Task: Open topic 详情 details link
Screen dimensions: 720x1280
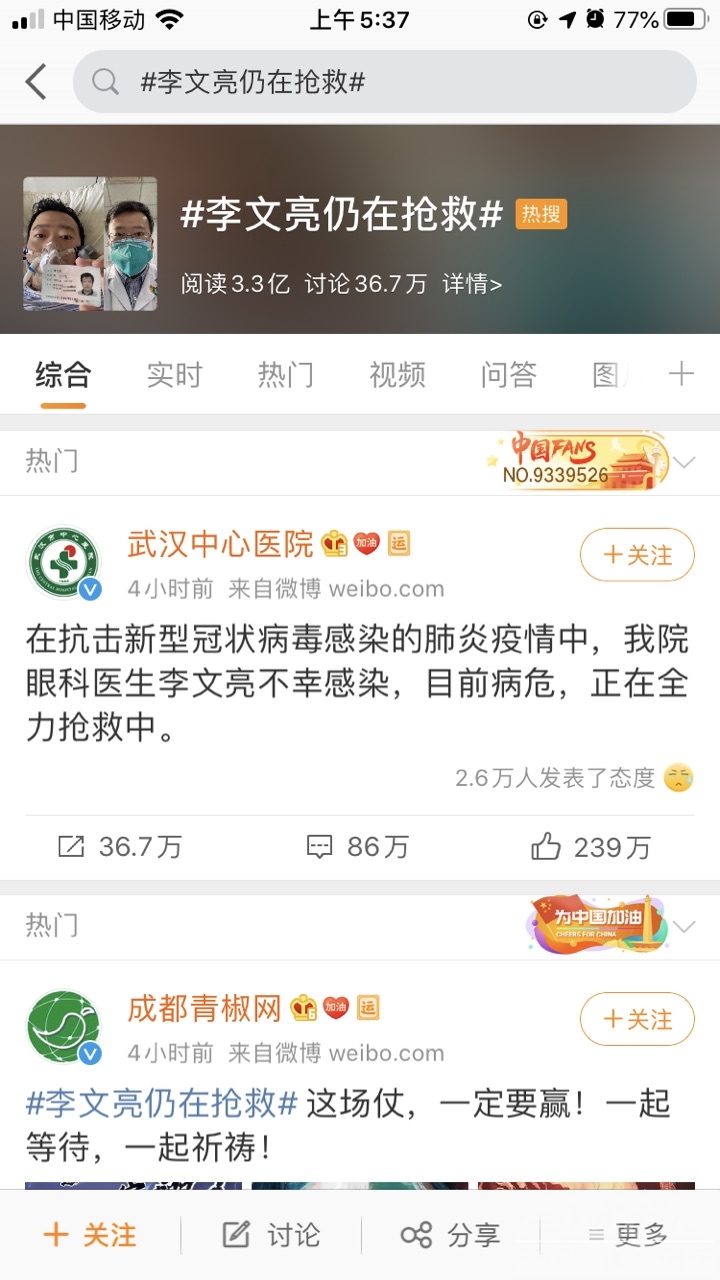Action: [x=471, y=285]
